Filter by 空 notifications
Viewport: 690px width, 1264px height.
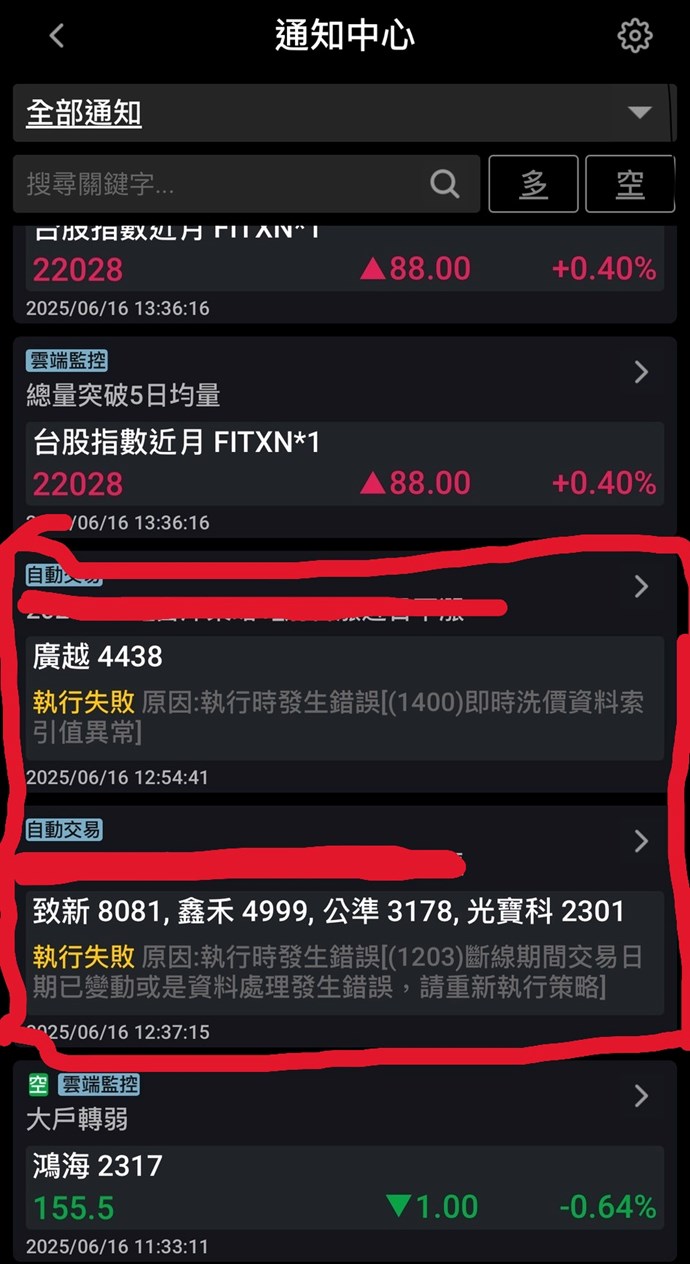(630, 184)
